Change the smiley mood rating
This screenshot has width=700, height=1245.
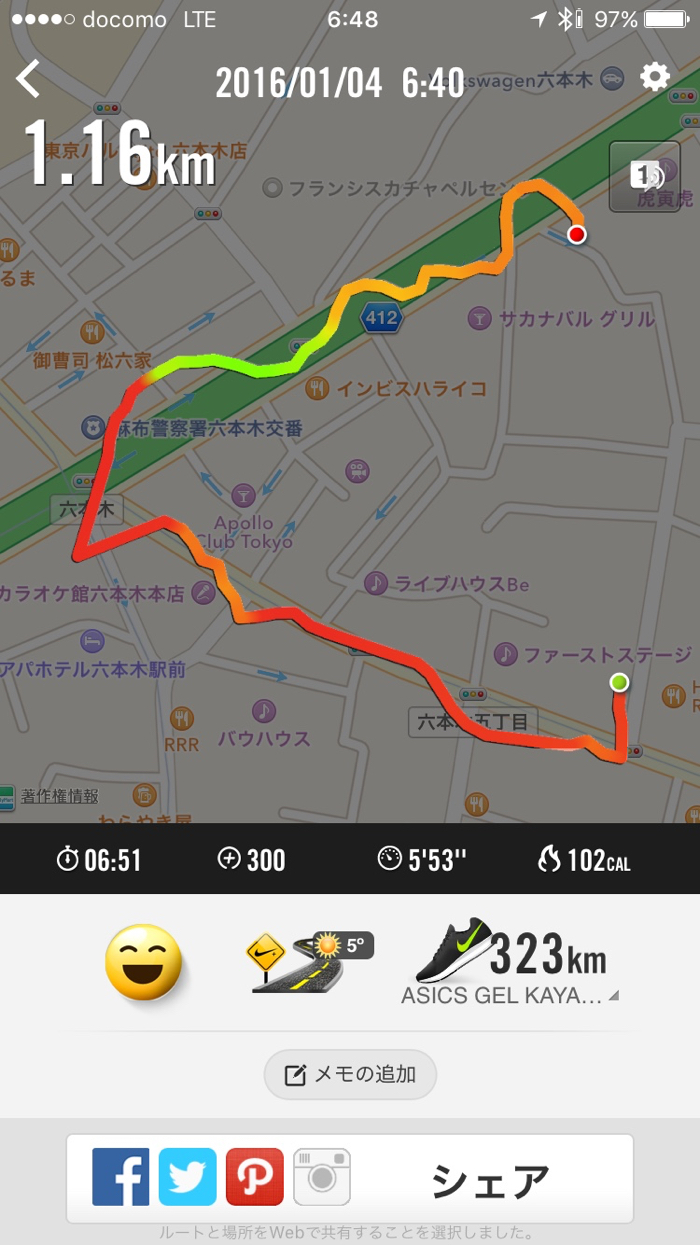(144, 962)
